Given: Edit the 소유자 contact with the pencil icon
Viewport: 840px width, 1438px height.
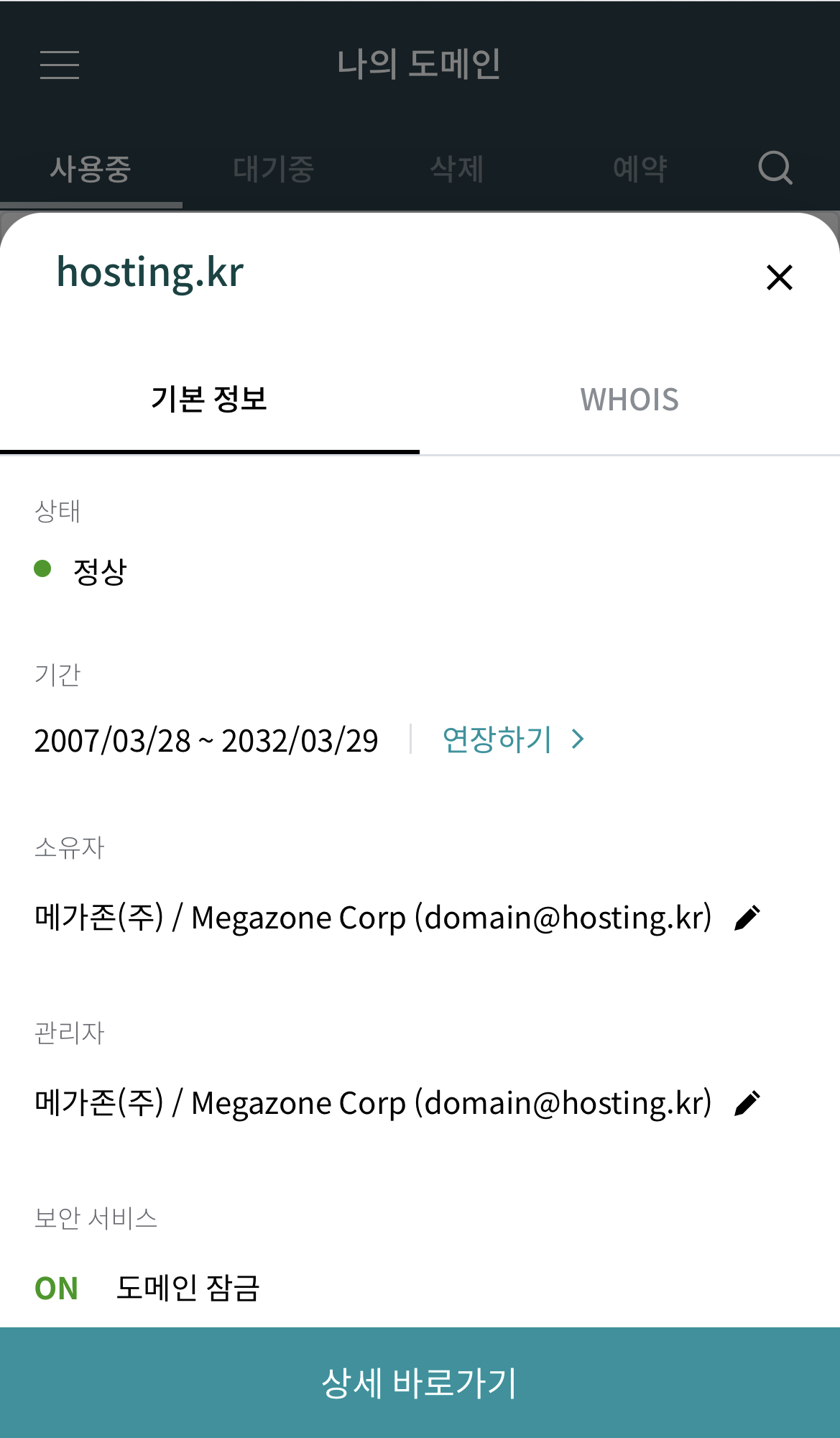Looking at the screenshot, I should point(747,918).
